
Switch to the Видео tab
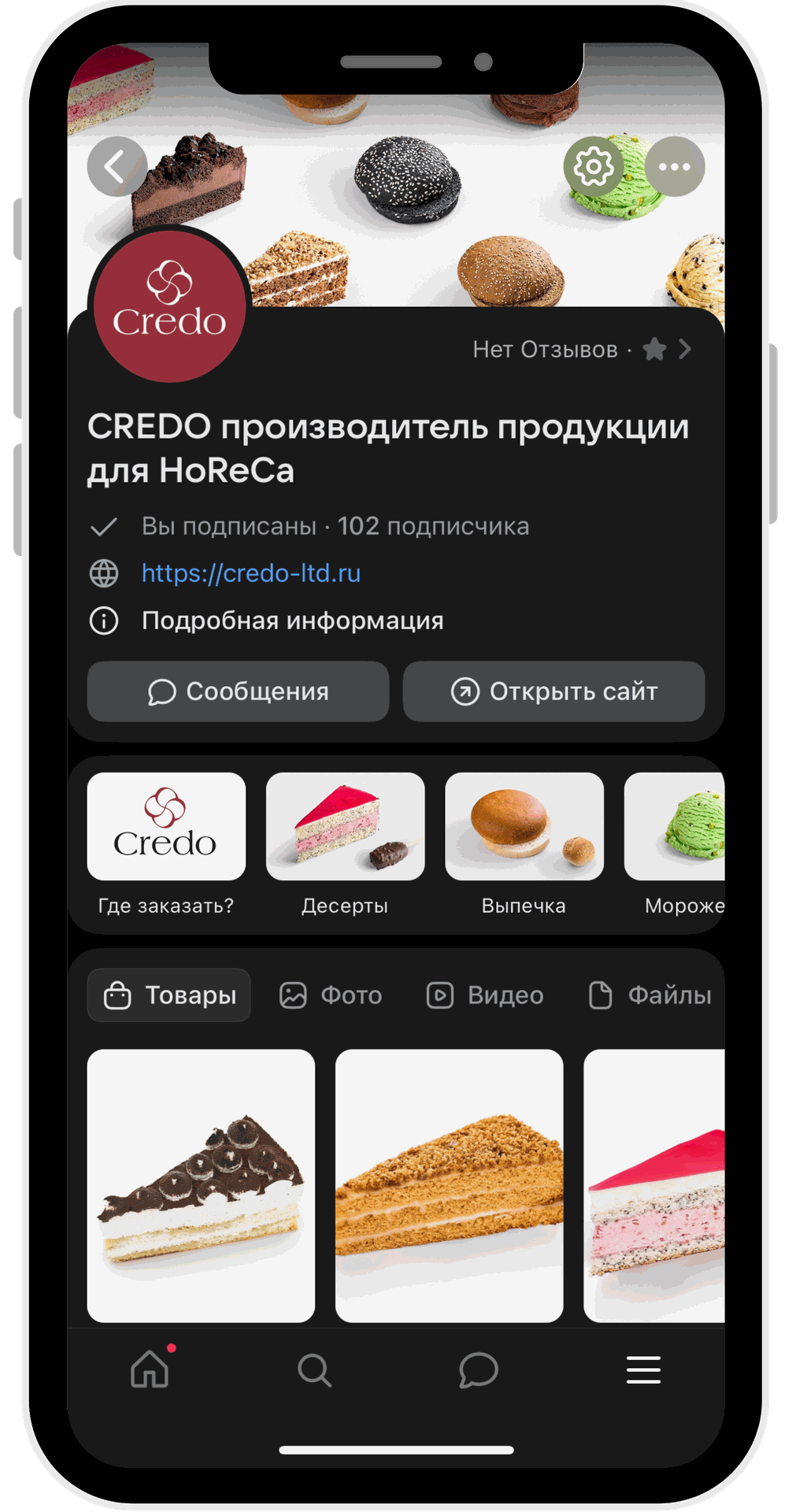click(485, 995)
